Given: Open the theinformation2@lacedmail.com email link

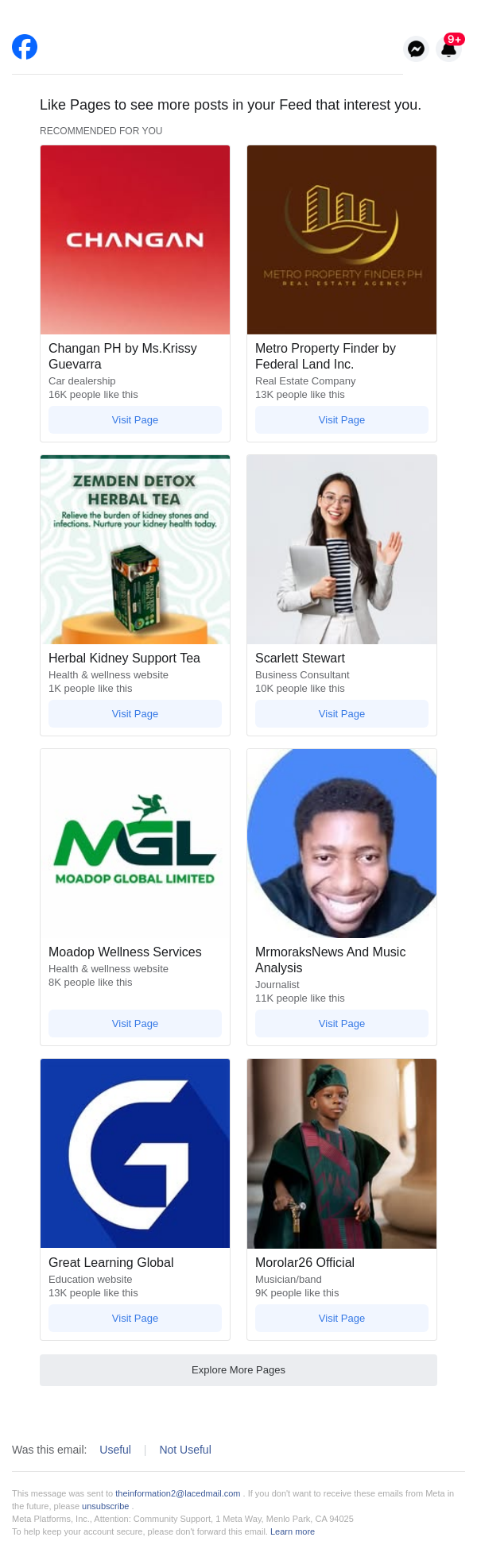Looking at the screenshot, I should tap(177, 1493).
